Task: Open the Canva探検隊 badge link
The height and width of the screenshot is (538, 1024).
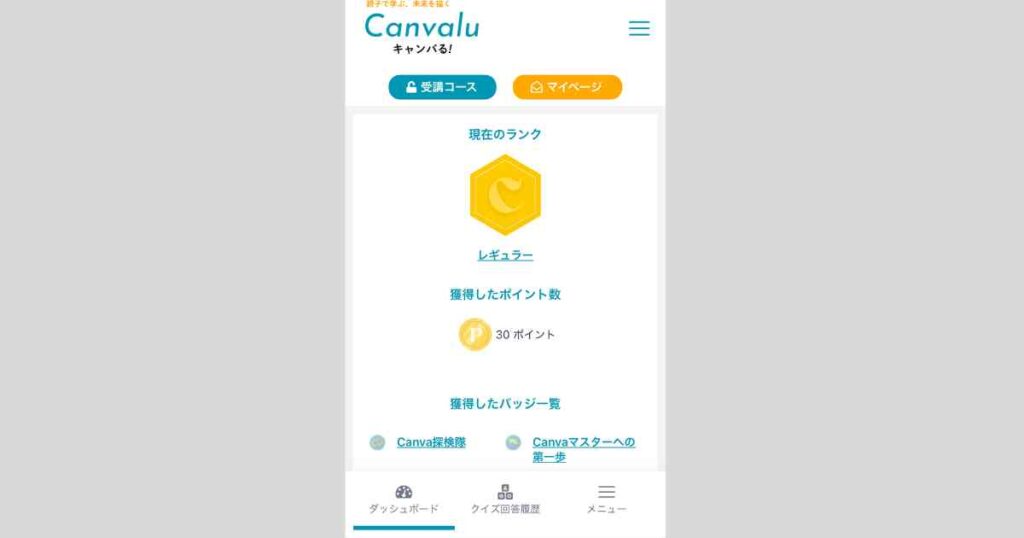Action: pyautogui.click(x=431, y=442)
